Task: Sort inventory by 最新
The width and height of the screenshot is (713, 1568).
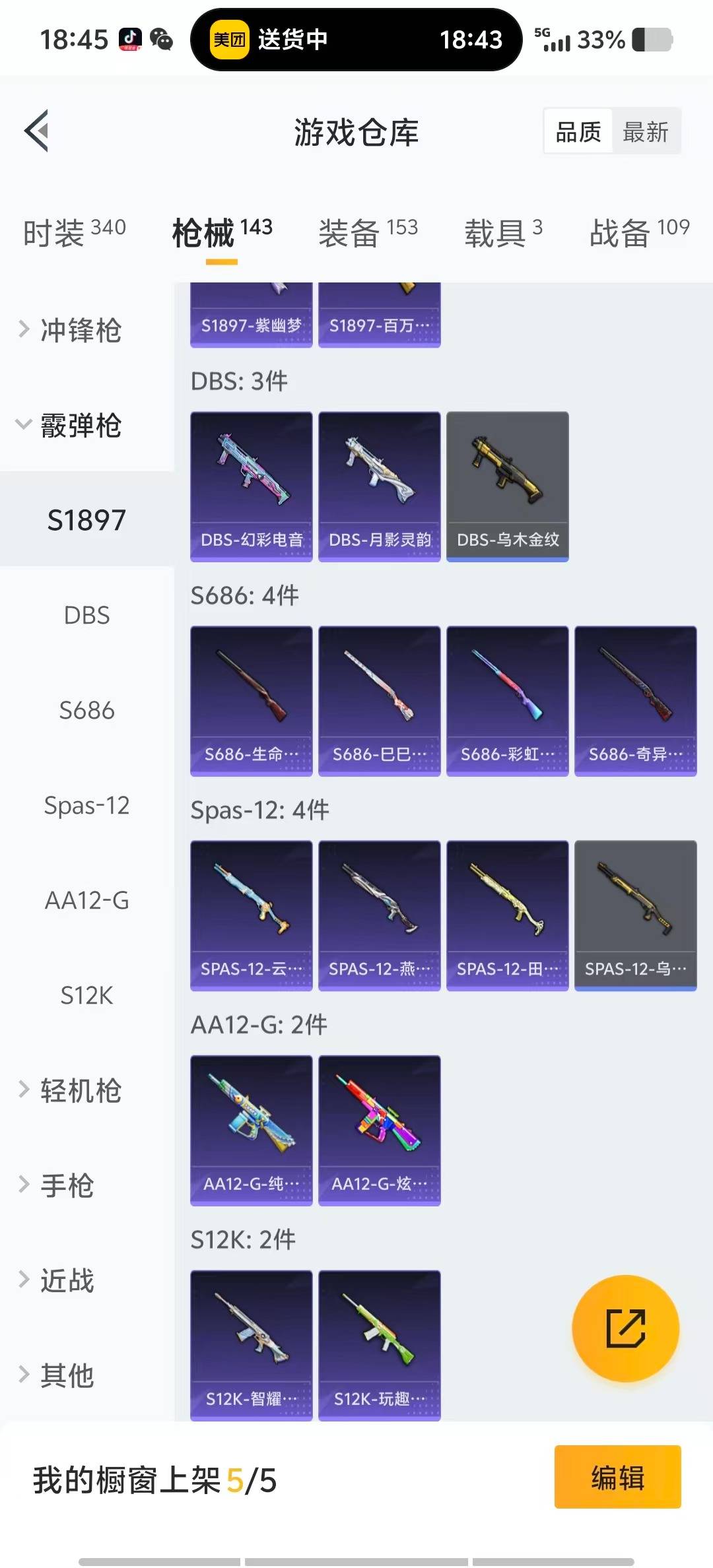Action: 645,132
